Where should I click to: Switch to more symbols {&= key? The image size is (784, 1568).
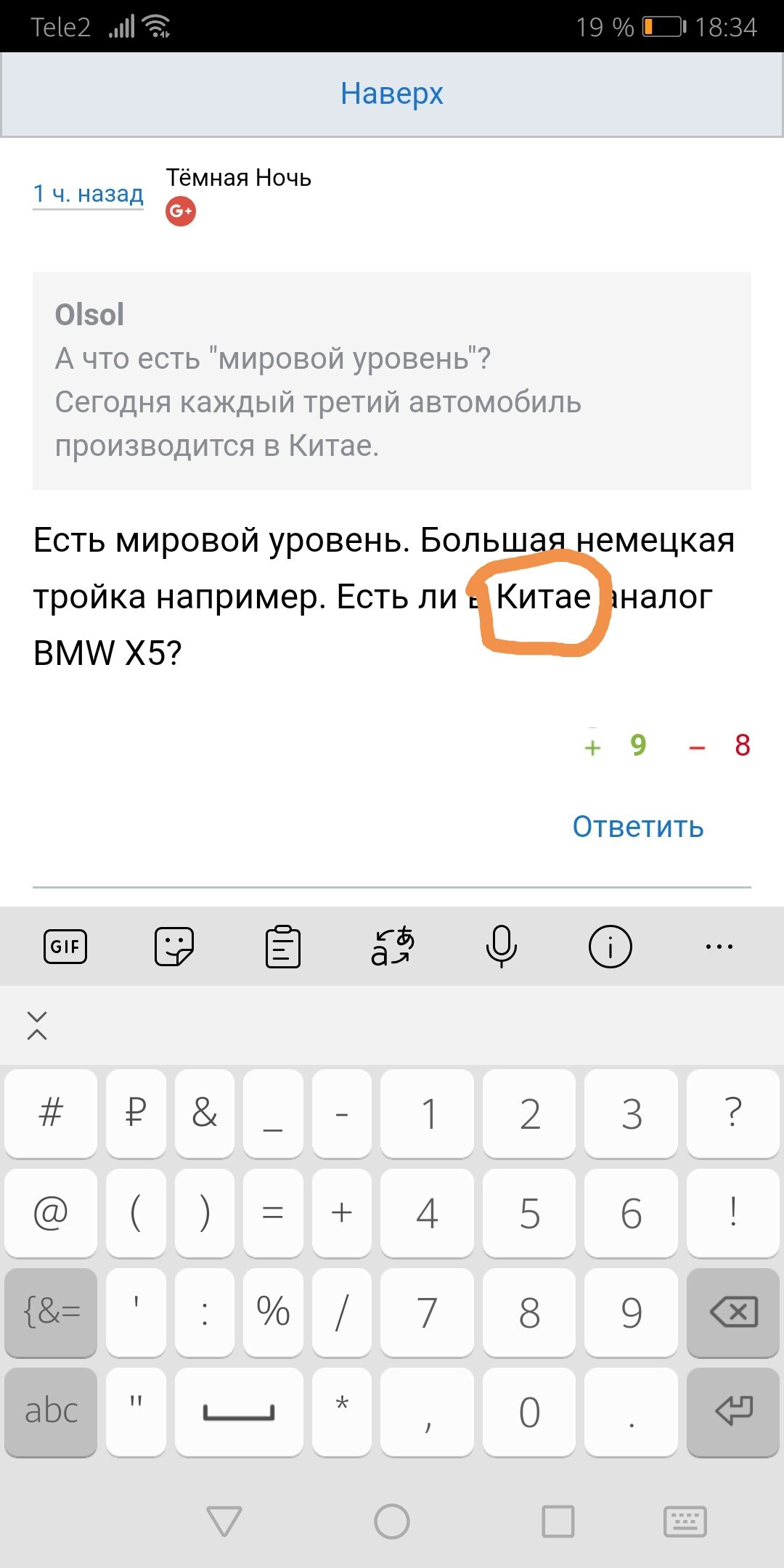coord(51,1312)
